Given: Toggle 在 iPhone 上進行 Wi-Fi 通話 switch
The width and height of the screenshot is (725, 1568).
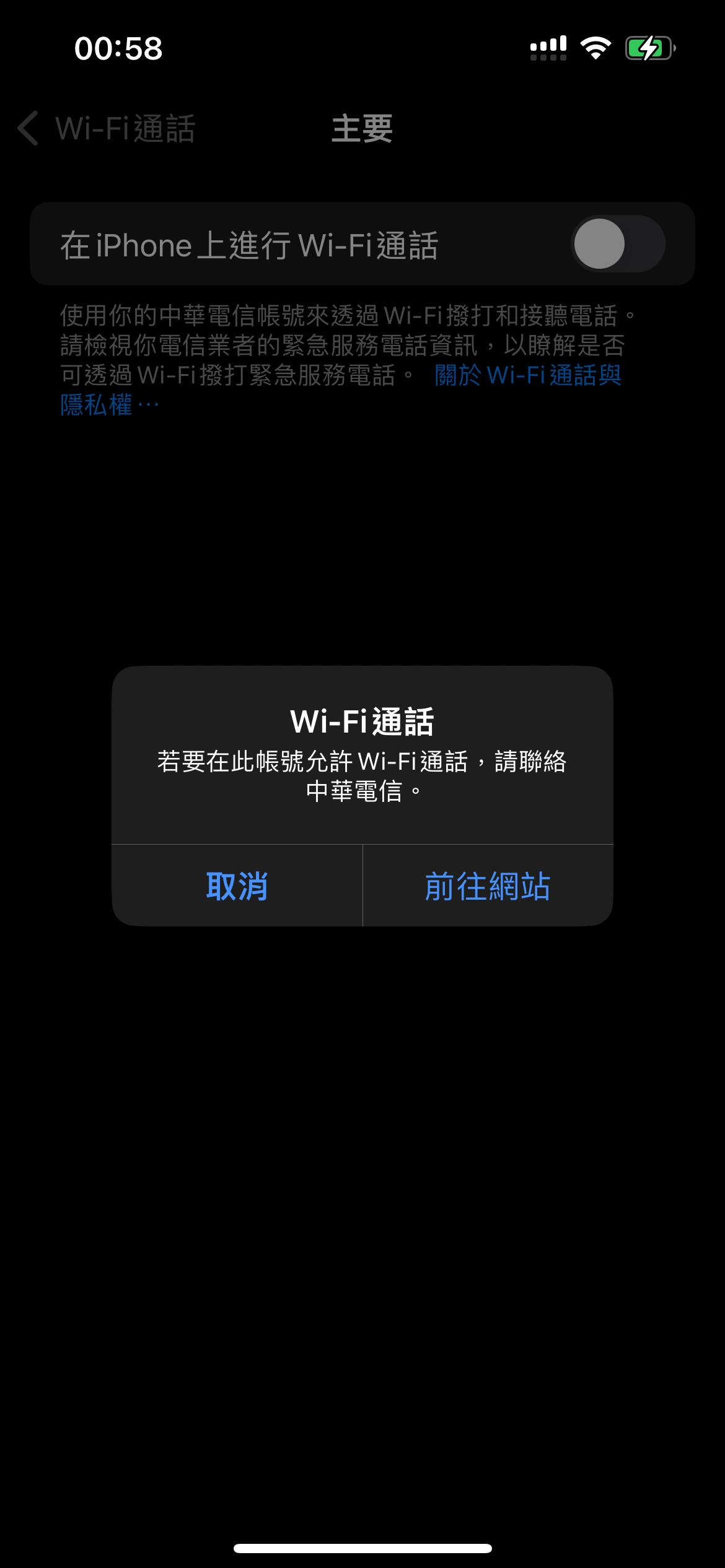Looking at the screenshot, I should tap(617, 244).
